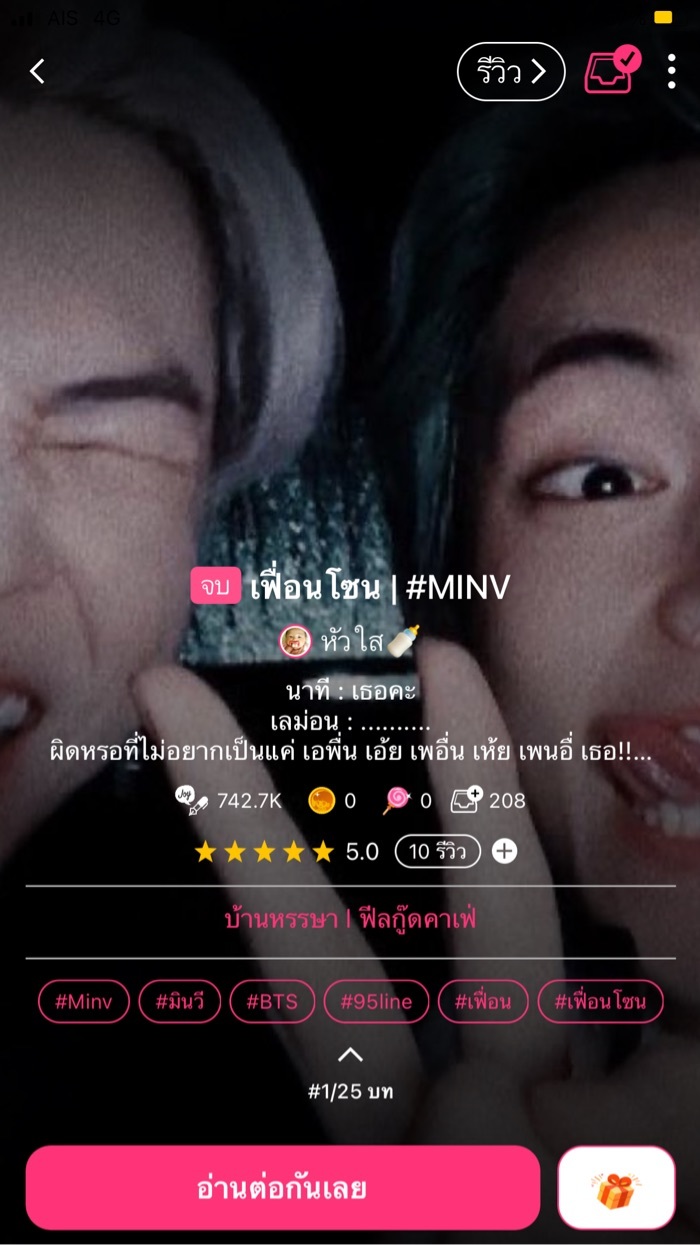Go back using the arrow icon
Image resolution: width=700 pixels, height=1245 pixels.
[x=37, y=71]
